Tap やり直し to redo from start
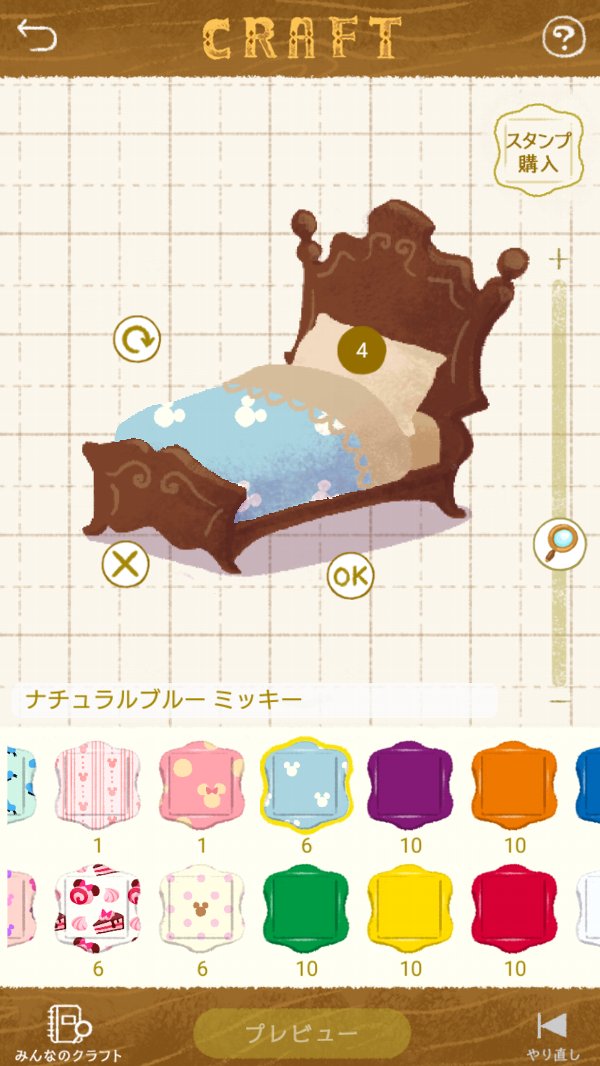This screenshot has width=600, height=1066. pos(553,1034)
